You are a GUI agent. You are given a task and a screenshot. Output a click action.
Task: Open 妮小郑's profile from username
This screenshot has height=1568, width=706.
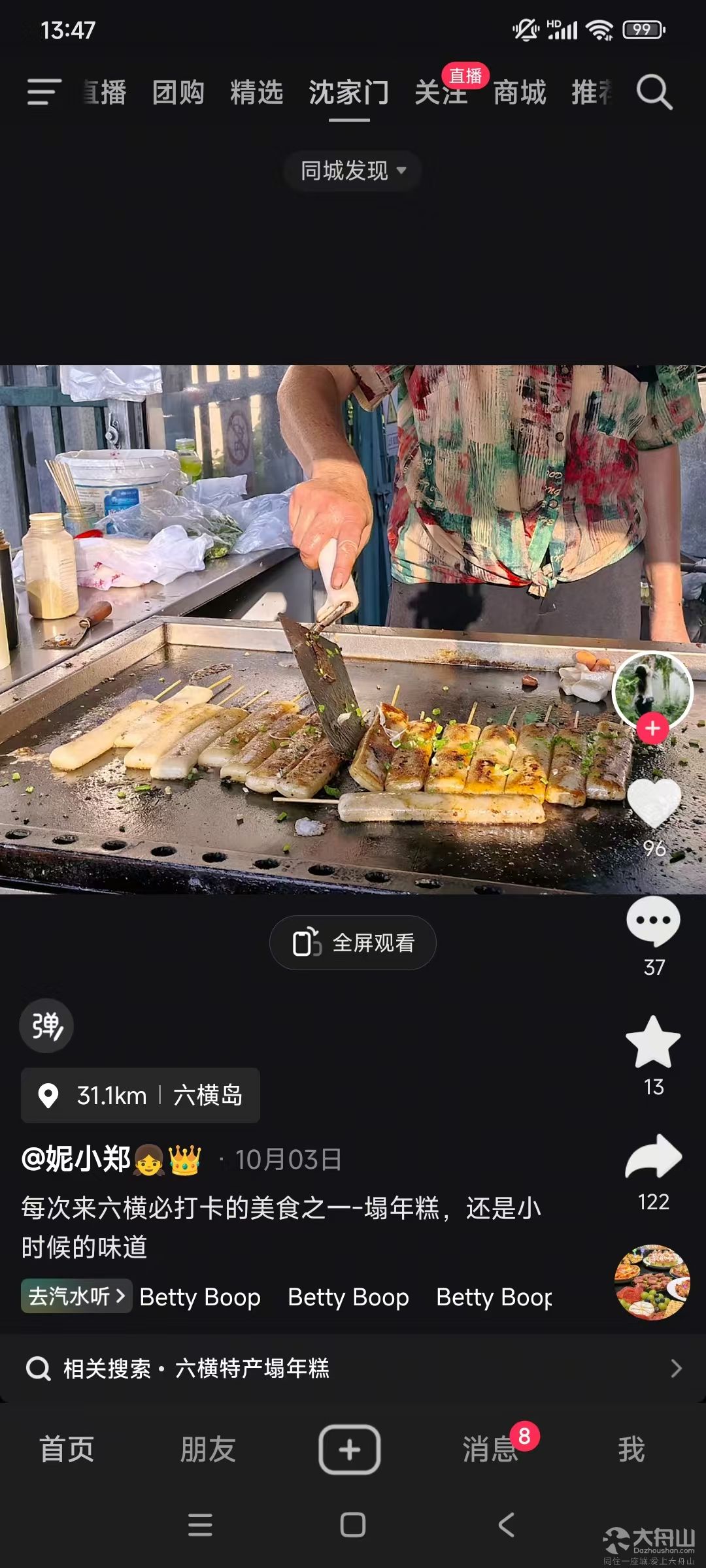(x=76, y=1160)
